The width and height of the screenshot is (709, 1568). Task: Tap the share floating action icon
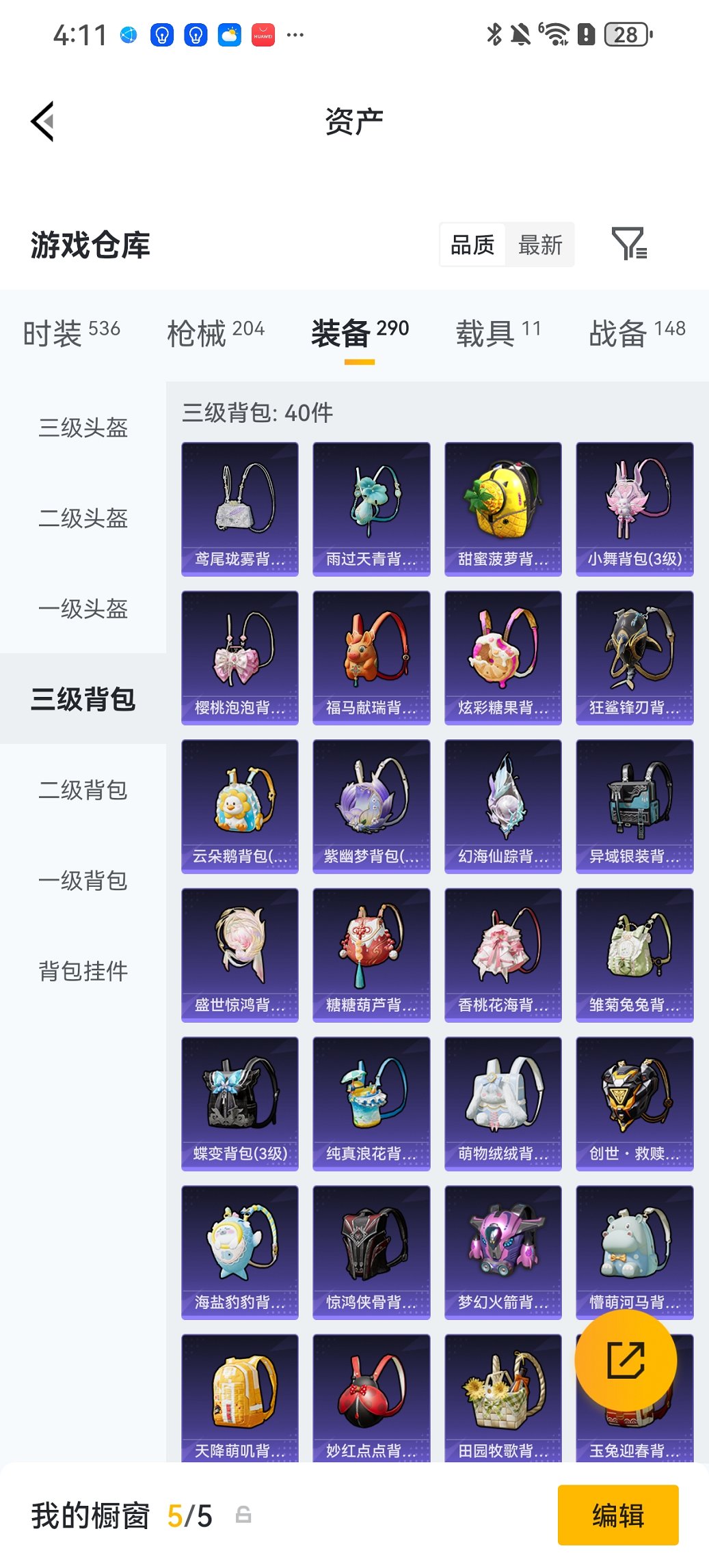point(624,1360)
